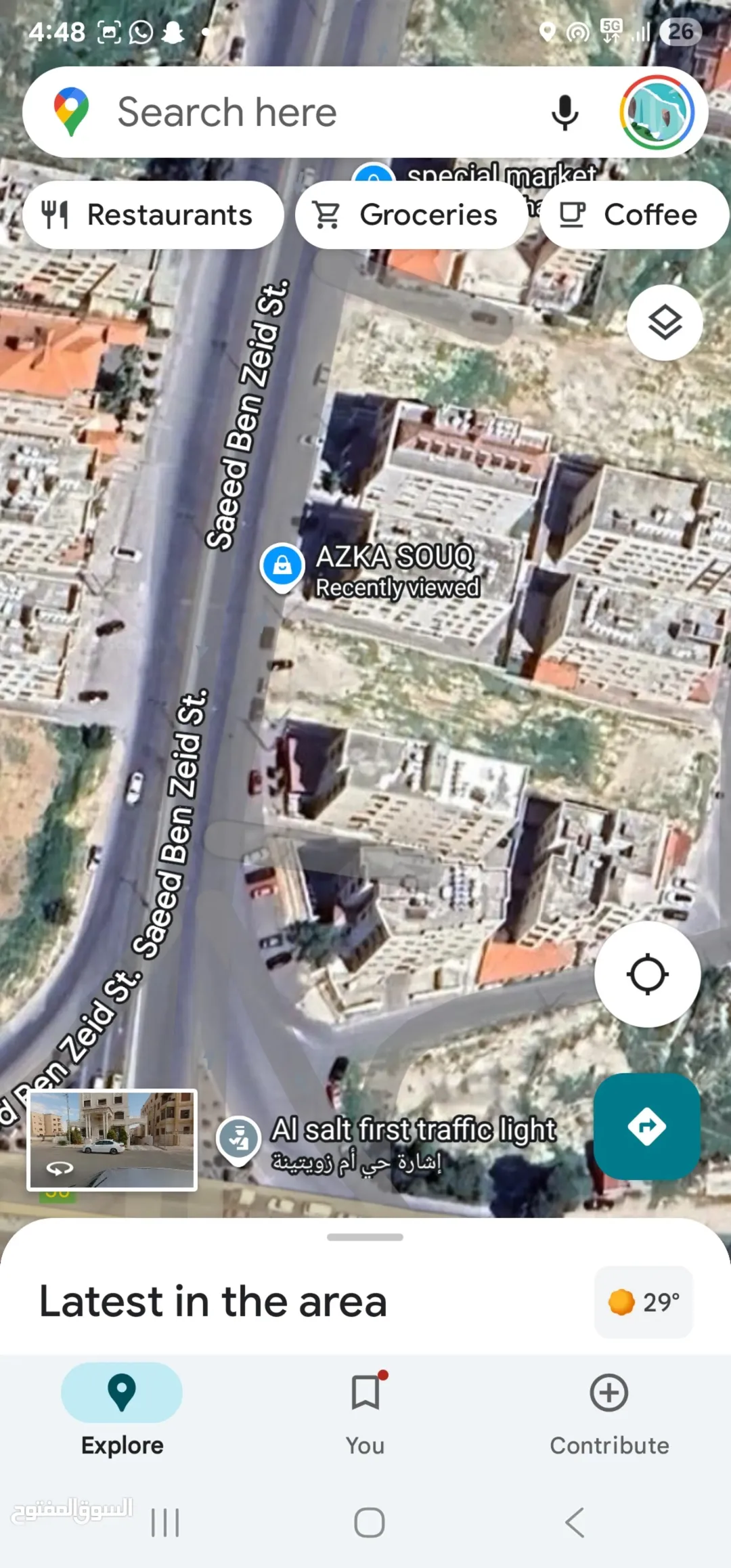The height and width of the screenshot is (1568, 731).
Task: Switch to the Contribute tab
Action: pyautogui.click(x=609, y=1414)
